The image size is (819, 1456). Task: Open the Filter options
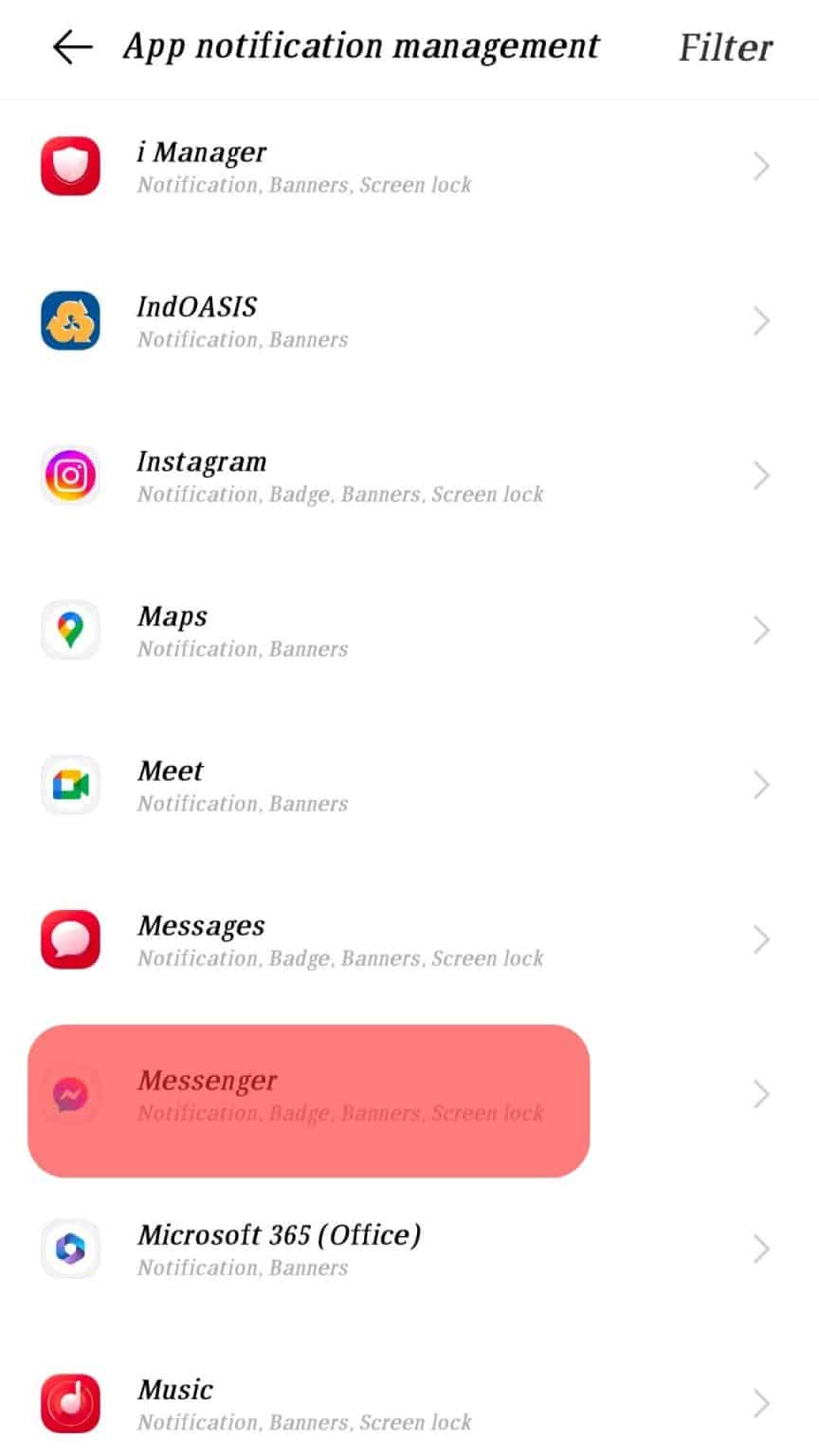(724, 47)
